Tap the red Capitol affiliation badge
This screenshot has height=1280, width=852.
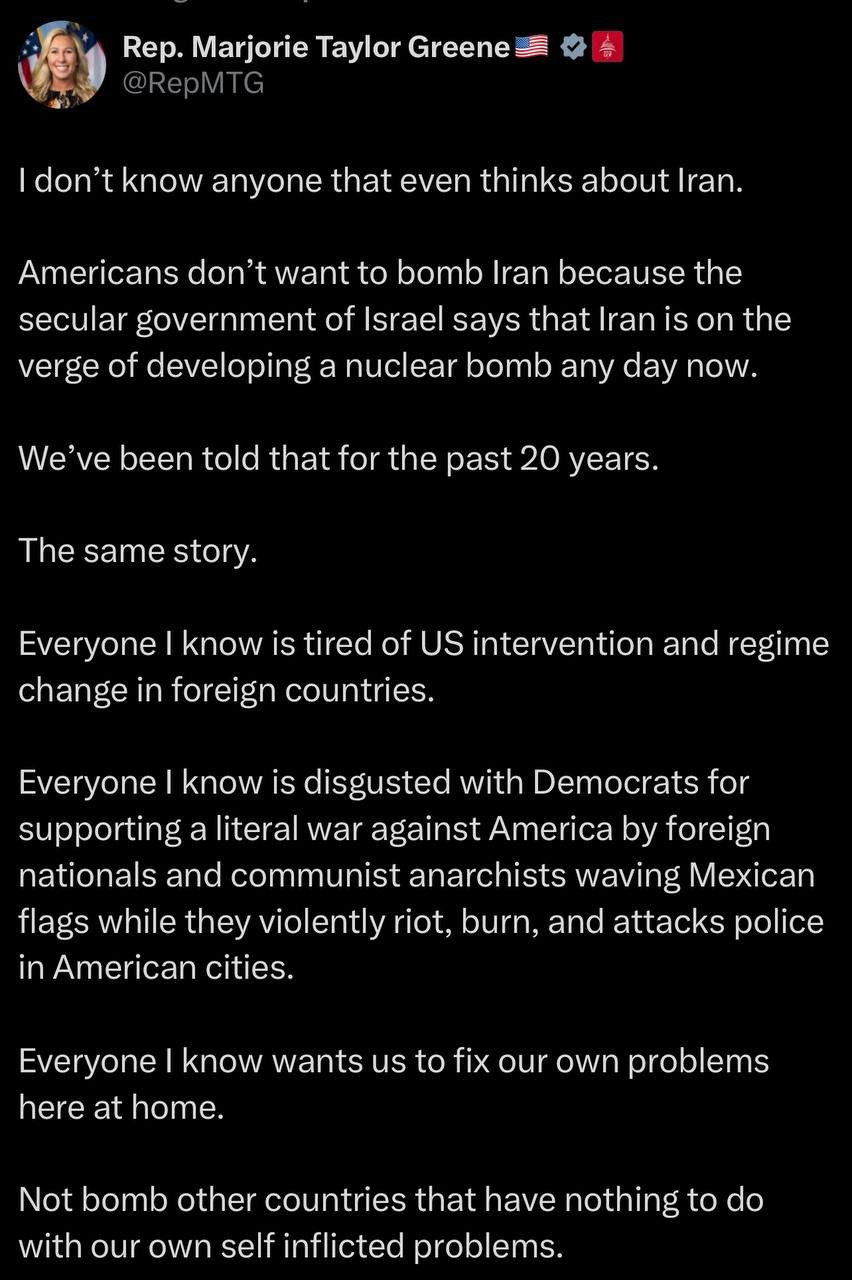pyautogui.click(x=608, y=46)
